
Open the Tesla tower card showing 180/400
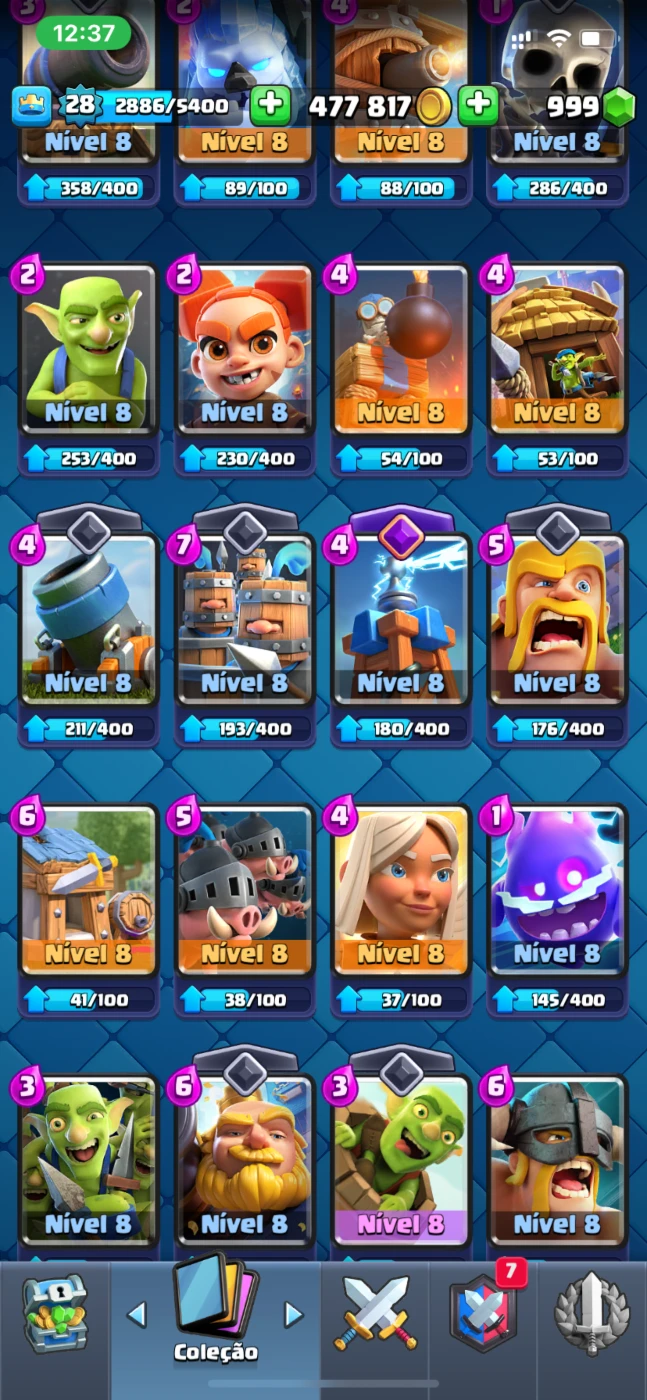coord(401,630)
